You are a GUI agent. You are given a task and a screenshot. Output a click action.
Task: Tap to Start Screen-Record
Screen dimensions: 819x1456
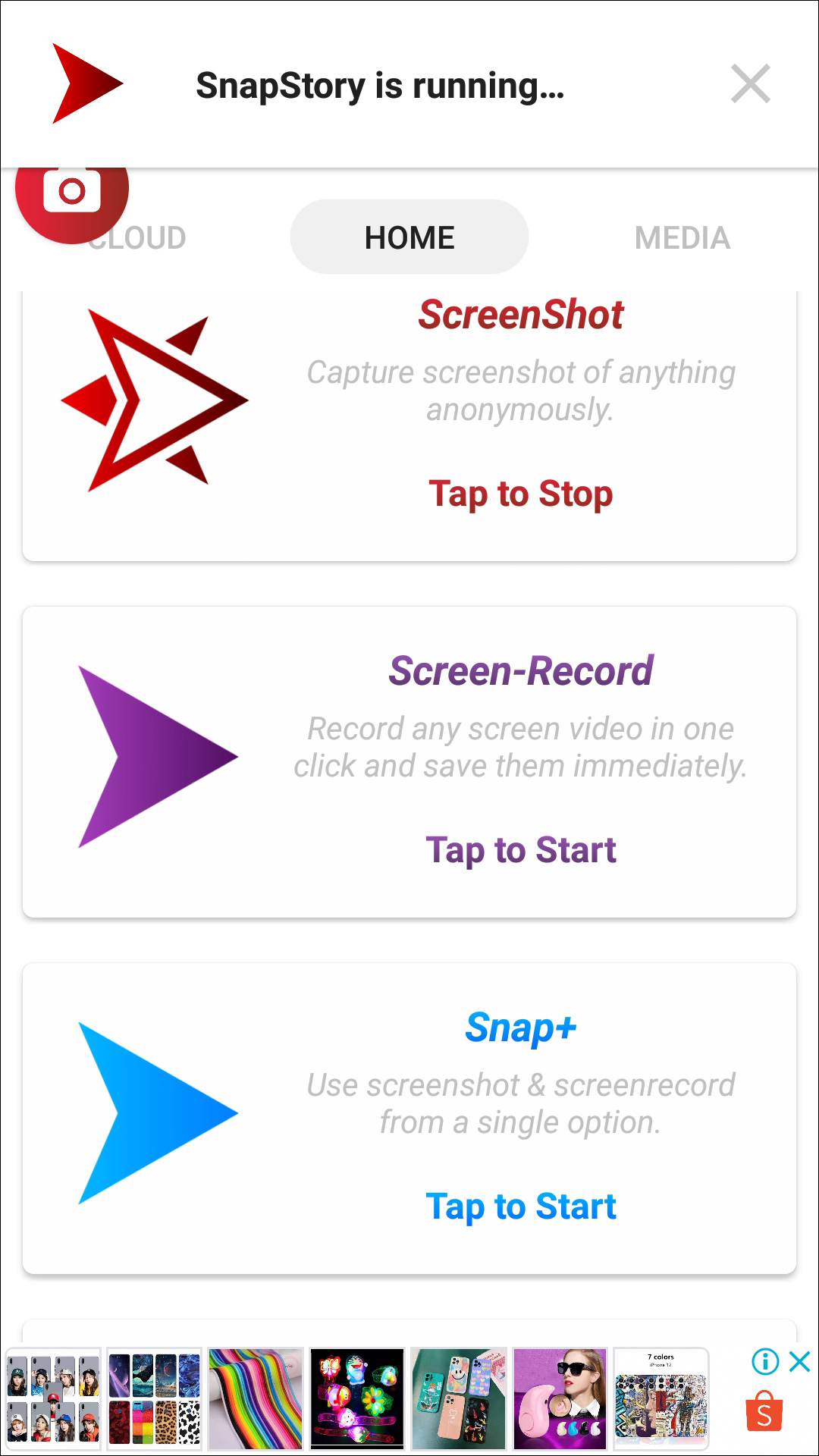(x=520, y=850)
